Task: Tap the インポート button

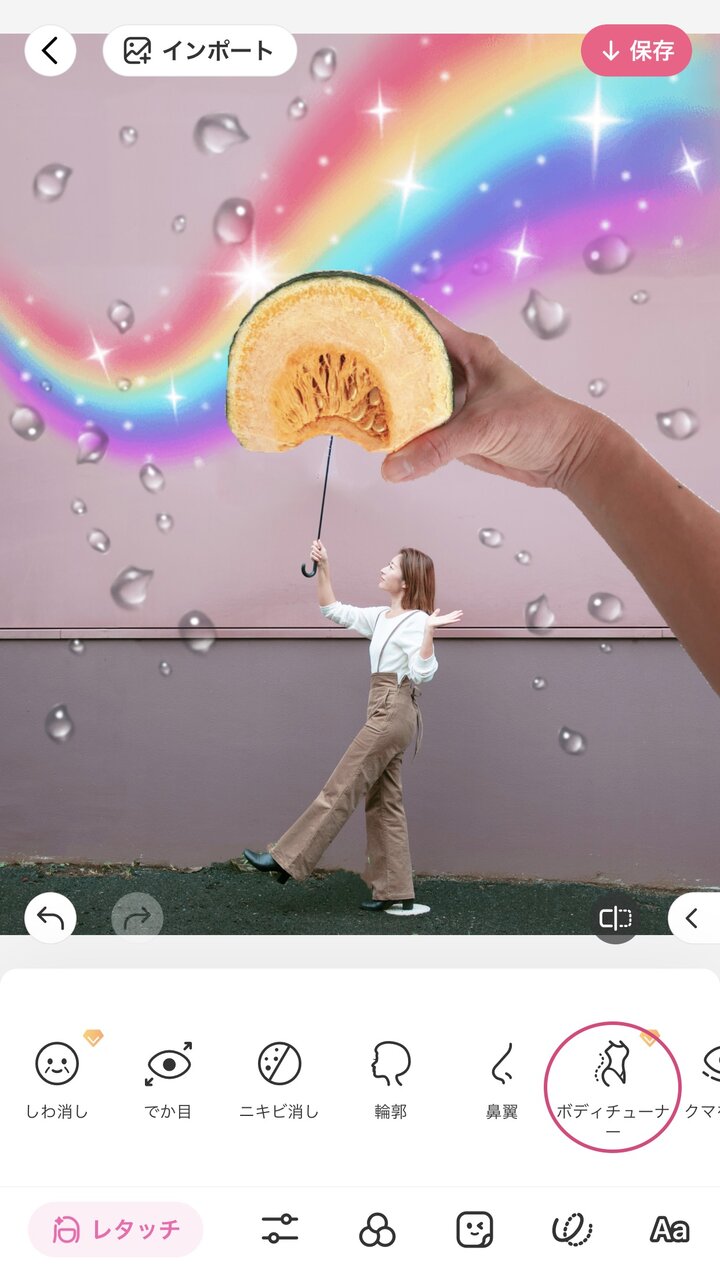Action: point(199,51)
